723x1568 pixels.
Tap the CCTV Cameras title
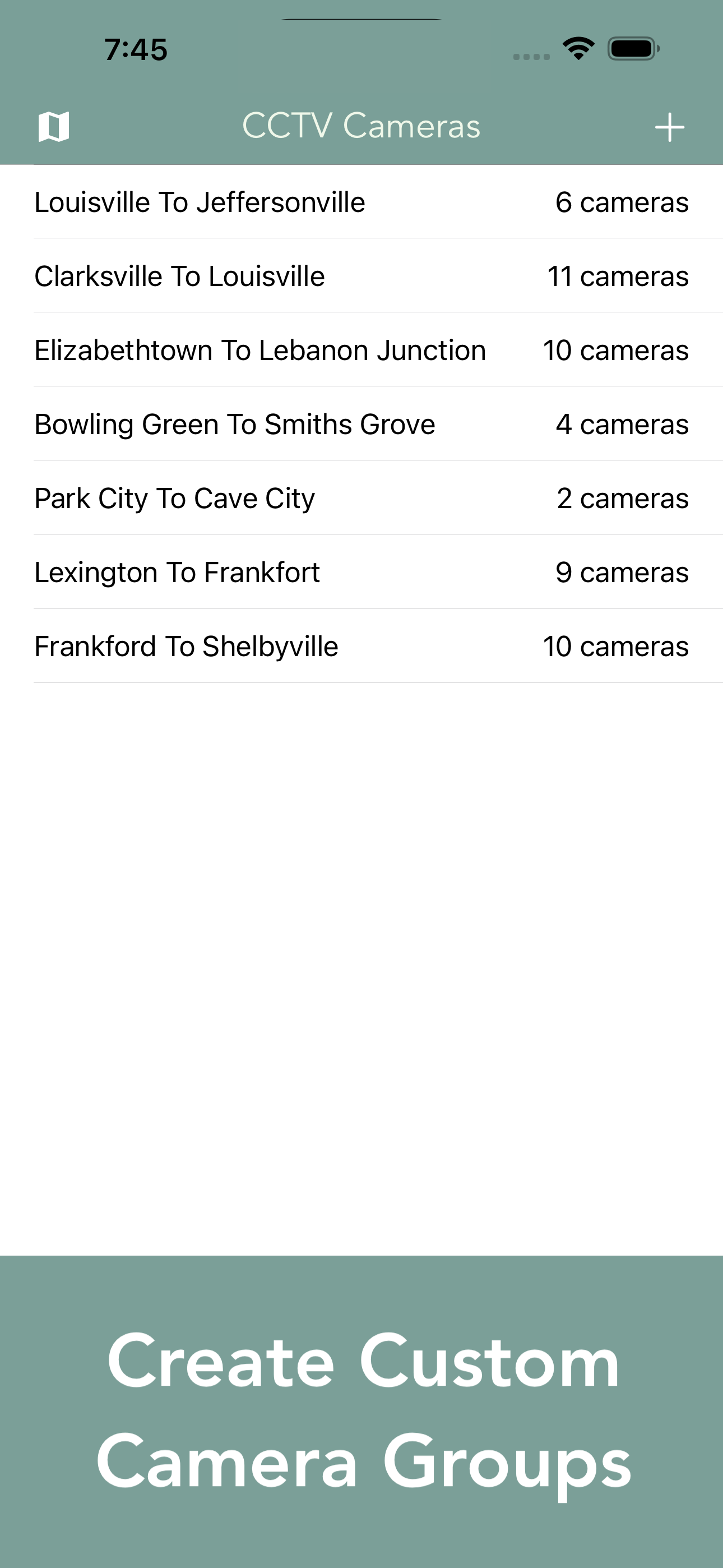[361, 127]
